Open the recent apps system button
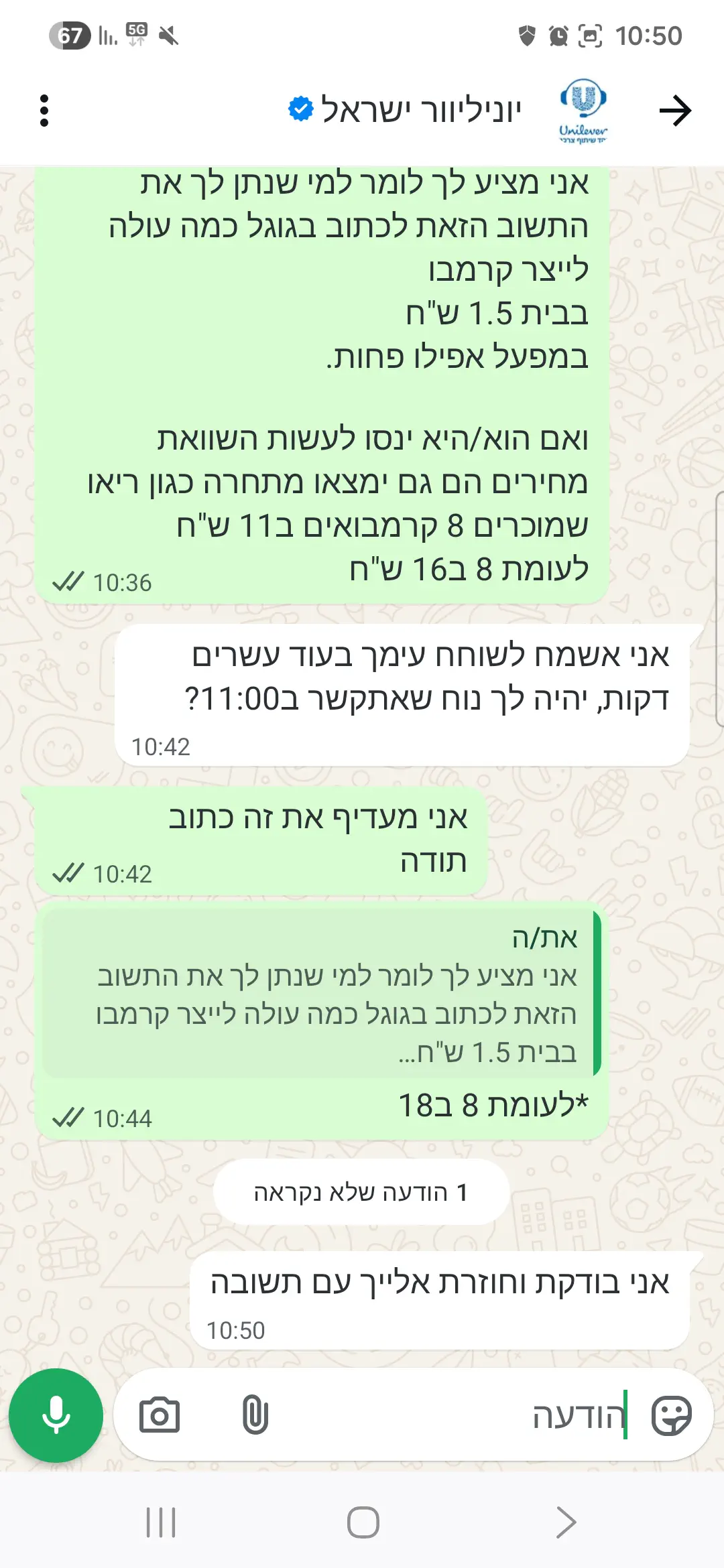The height and width of the screenshot is (1568, 724). pyautogui.click(x=161, y=1522)
